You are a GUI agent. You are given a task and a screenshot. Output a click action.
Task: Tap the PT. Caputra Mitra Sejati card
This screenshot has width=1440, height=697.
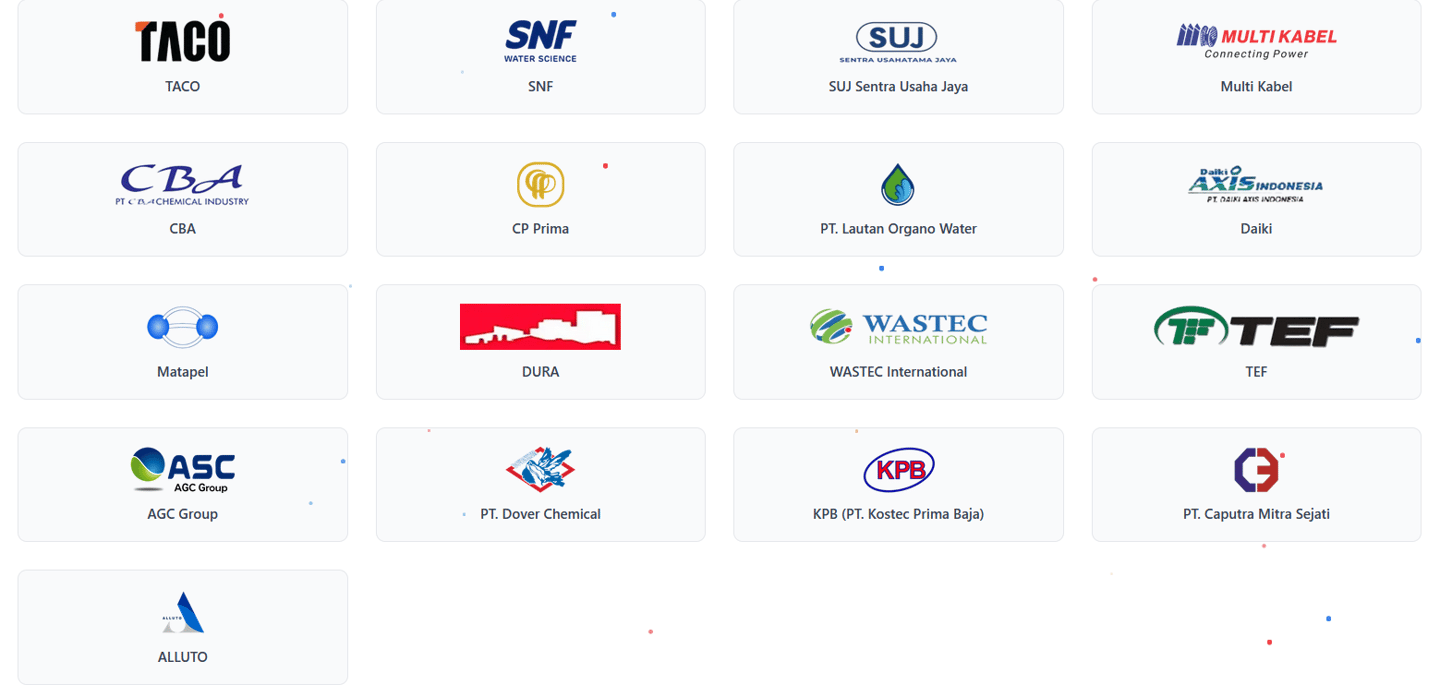click(1256, 485)
